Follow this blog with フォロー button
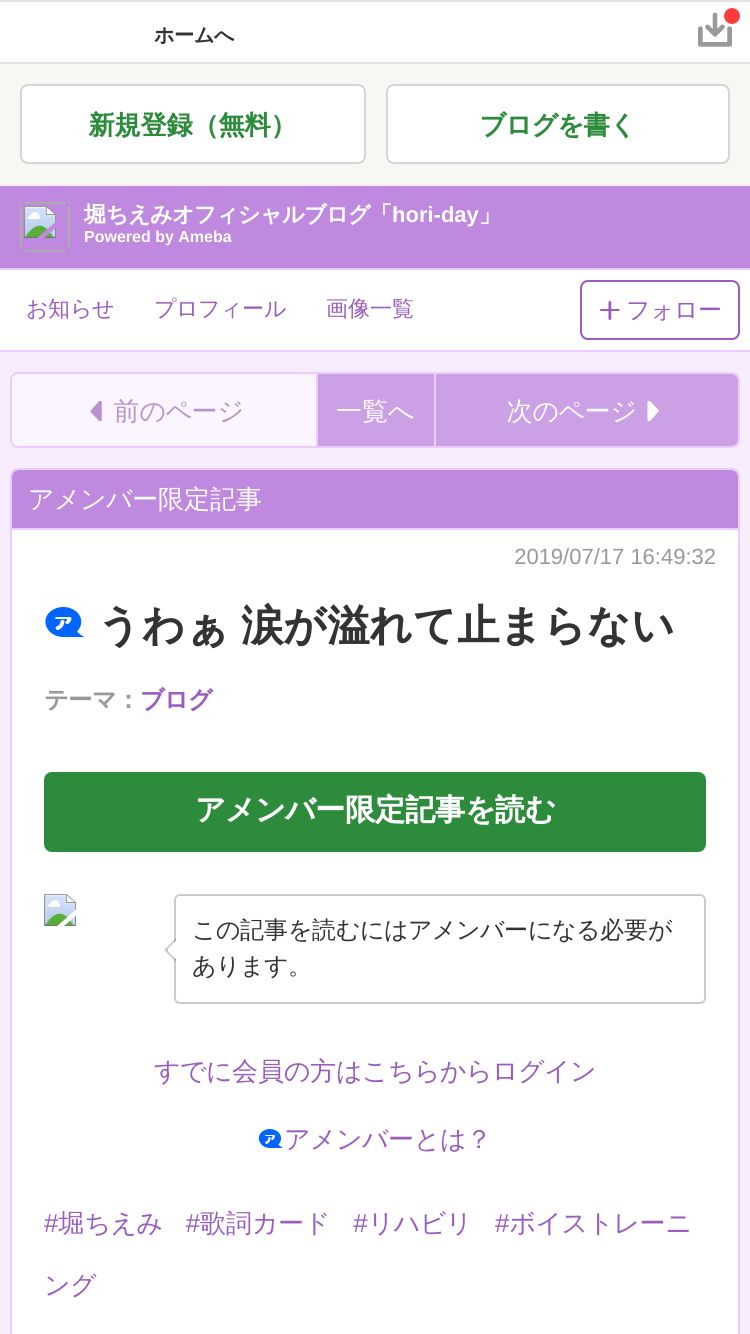Viewport: 750px width, 1334px height. pyautogui.click(x=660, y=310)
